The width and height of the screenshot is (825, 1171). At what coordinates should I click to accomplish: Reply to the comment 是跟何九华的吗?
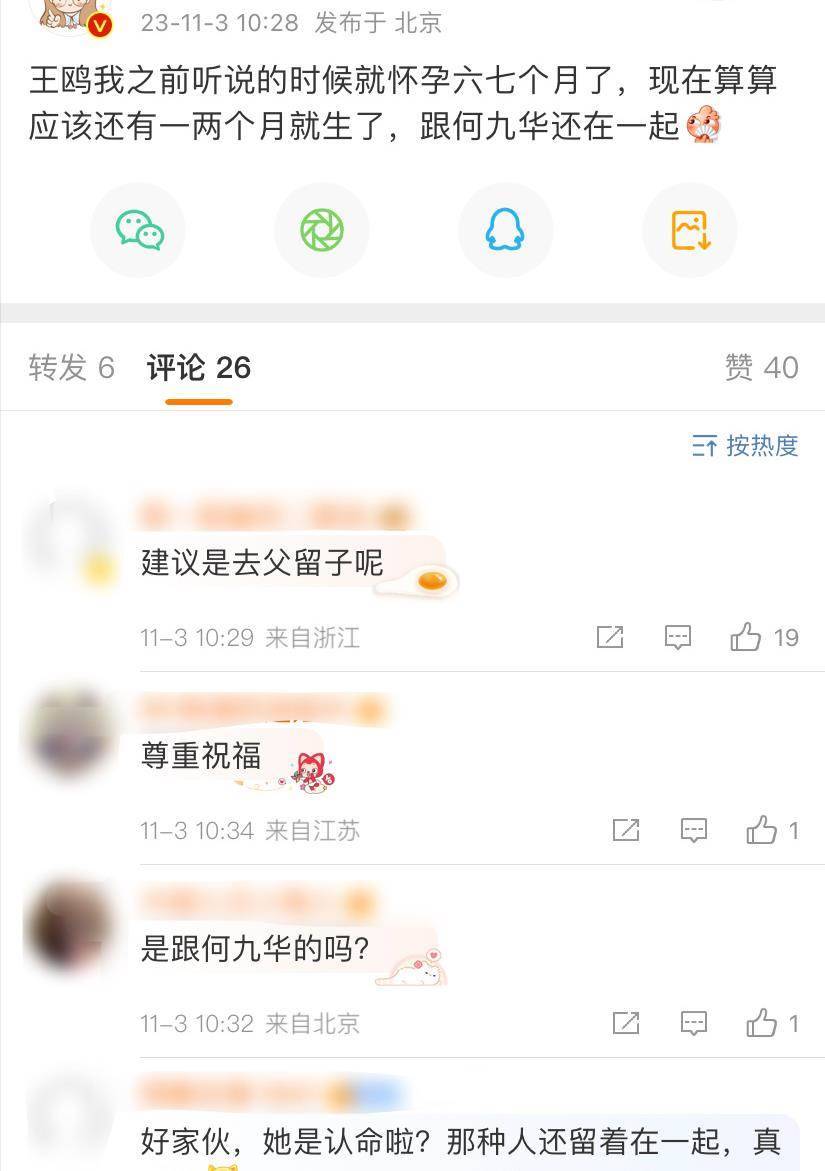[694, 1023]
